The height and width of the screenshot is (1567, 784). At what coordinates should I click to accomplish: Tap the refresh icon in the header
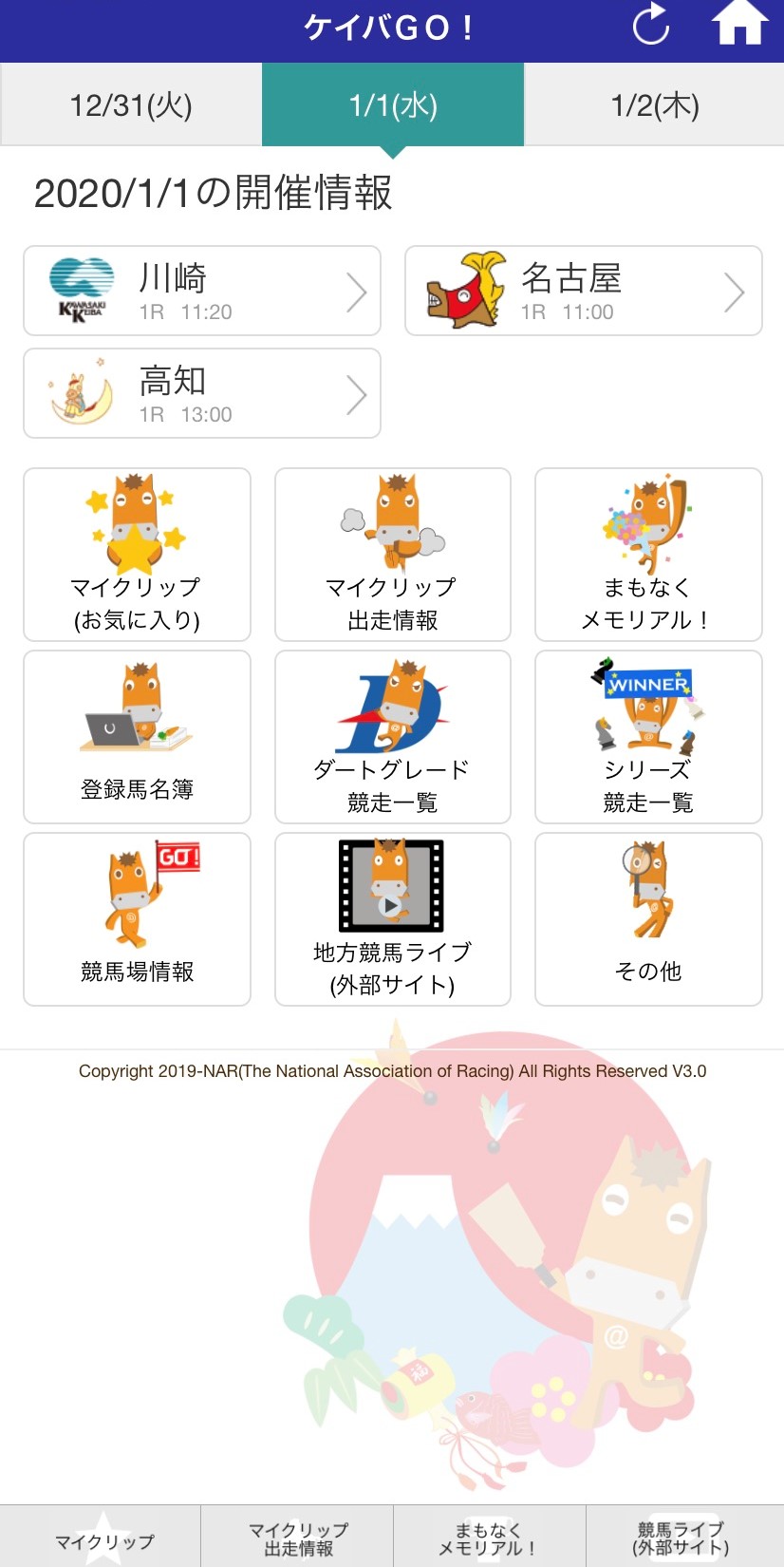click(x=651, y=26)
